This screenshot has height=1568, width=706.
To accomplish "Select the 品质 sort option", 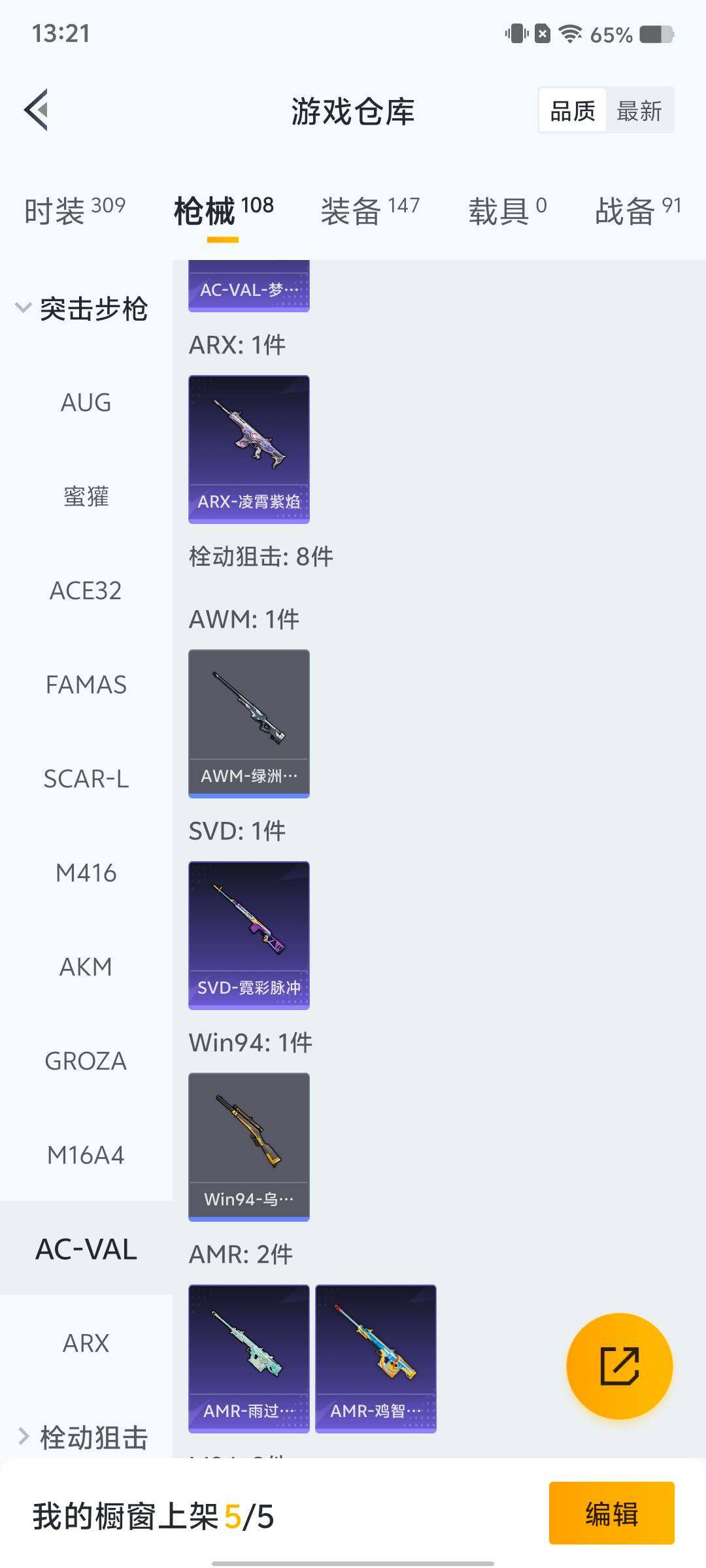I will (x=571, y=110).
